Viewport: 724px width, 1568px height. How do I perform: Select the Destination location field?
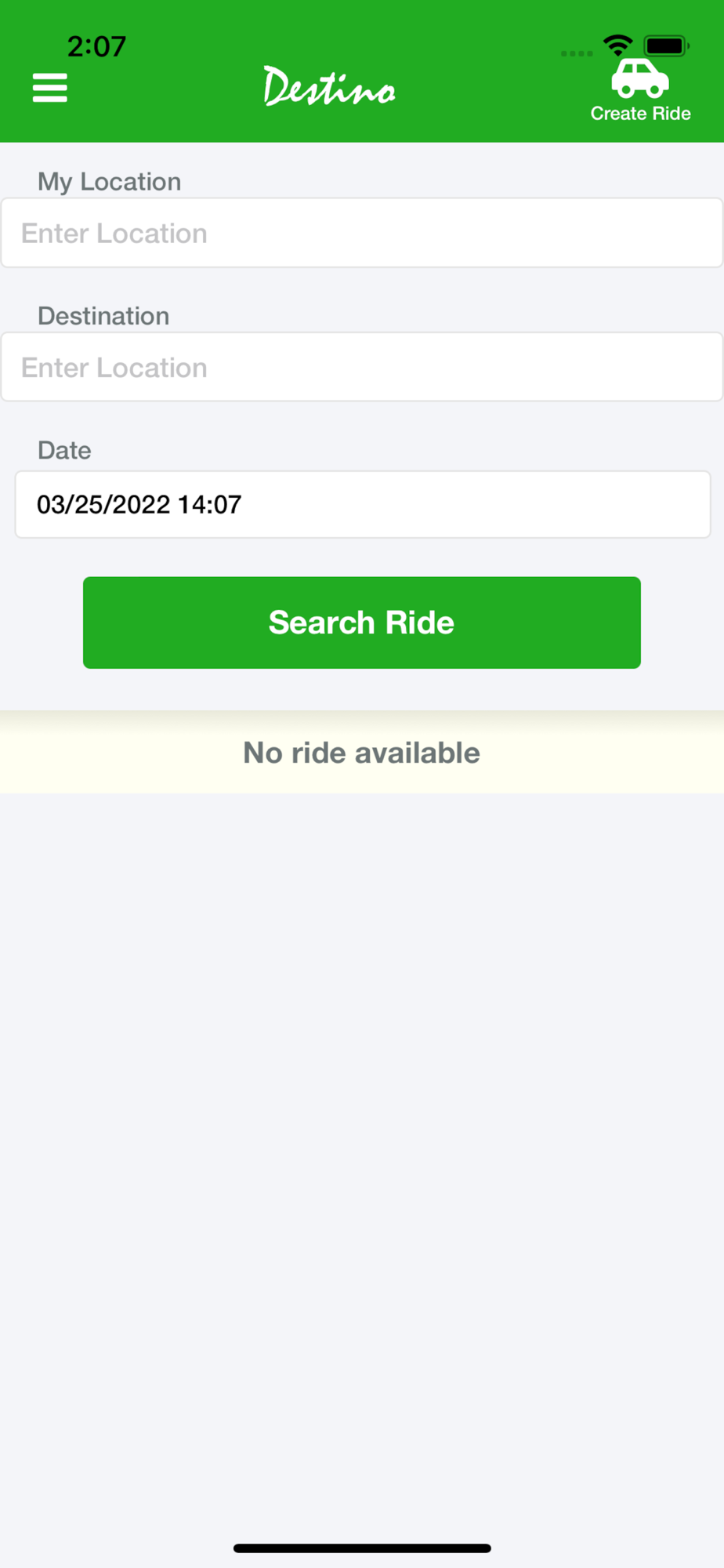pos(361,367)
